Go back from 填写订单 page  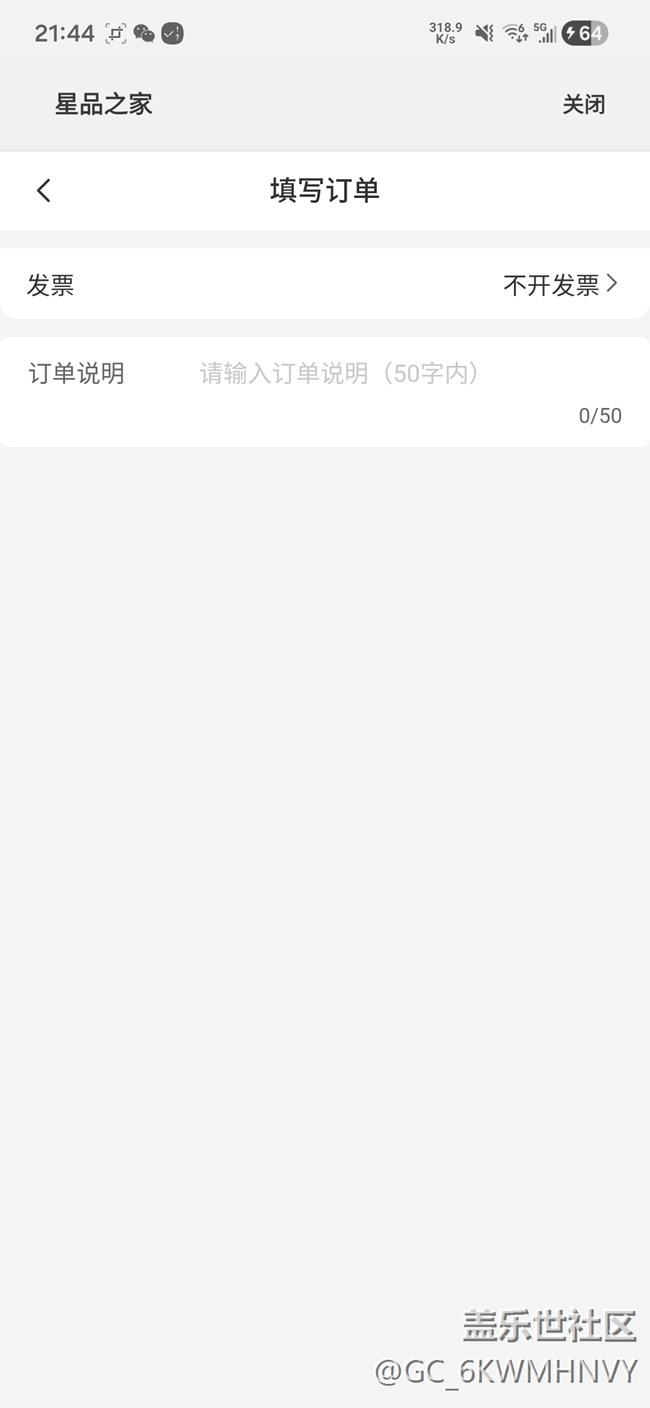click(x=43, y=190)
